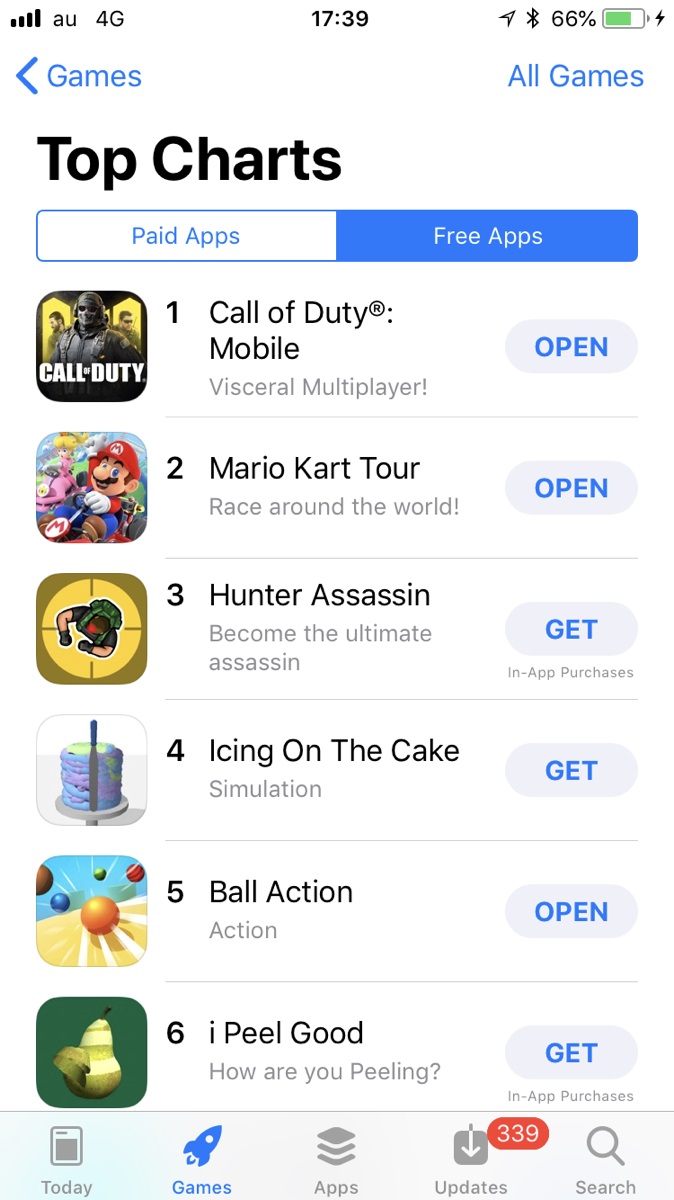This screenshot has width=674, height=1200.
Task: Switch to the Today tab
Action: tap(66, 1159)
